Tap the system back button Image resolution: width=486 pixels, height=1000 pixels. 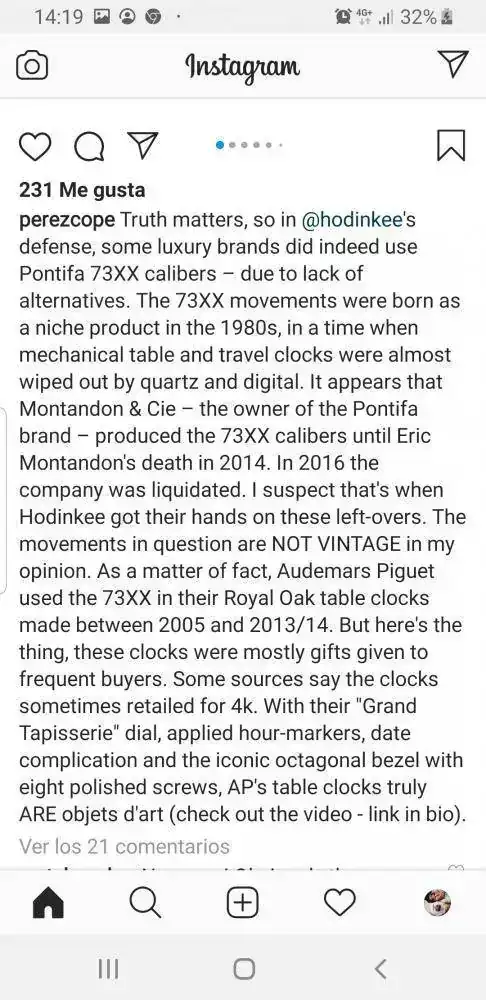380,969
